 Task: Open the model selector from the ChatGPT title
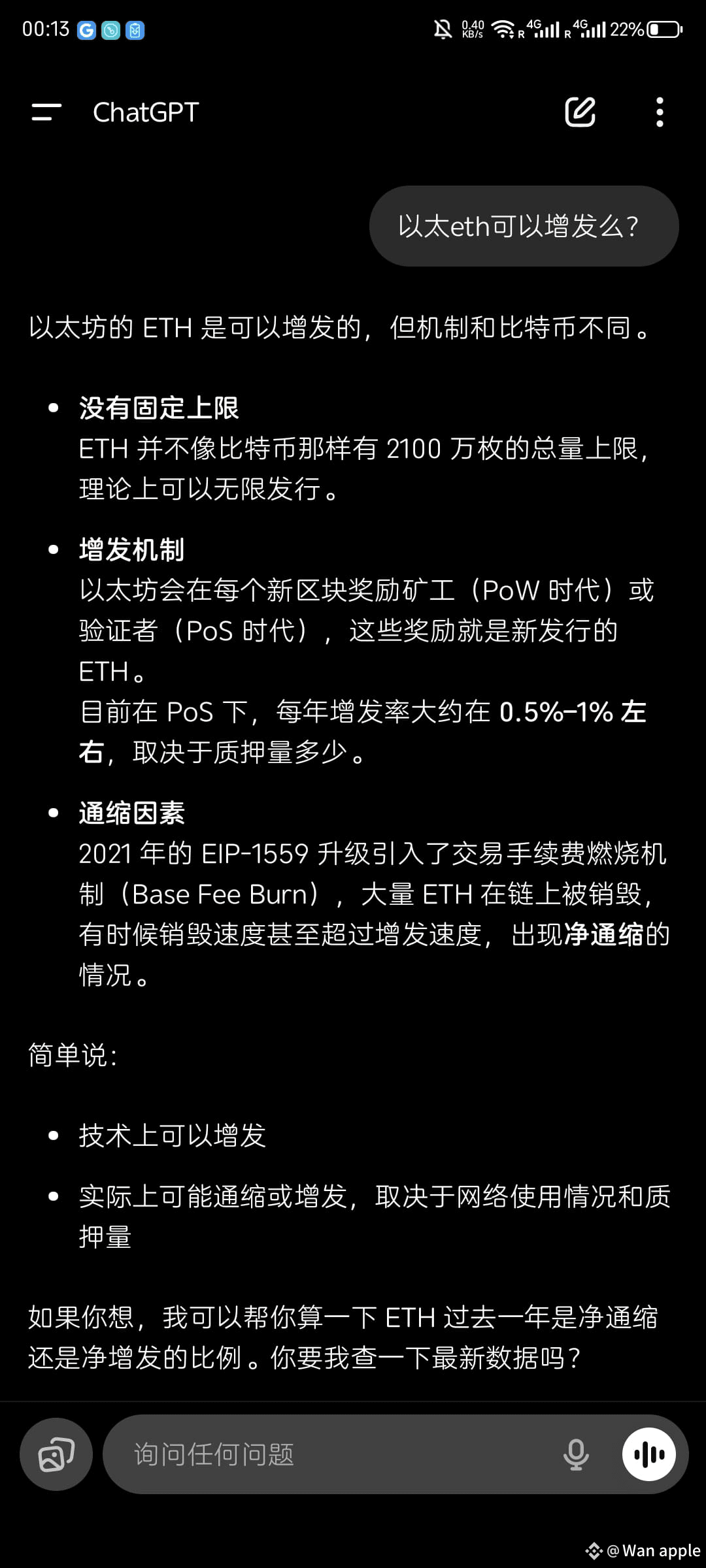click(x=145, y=111)
